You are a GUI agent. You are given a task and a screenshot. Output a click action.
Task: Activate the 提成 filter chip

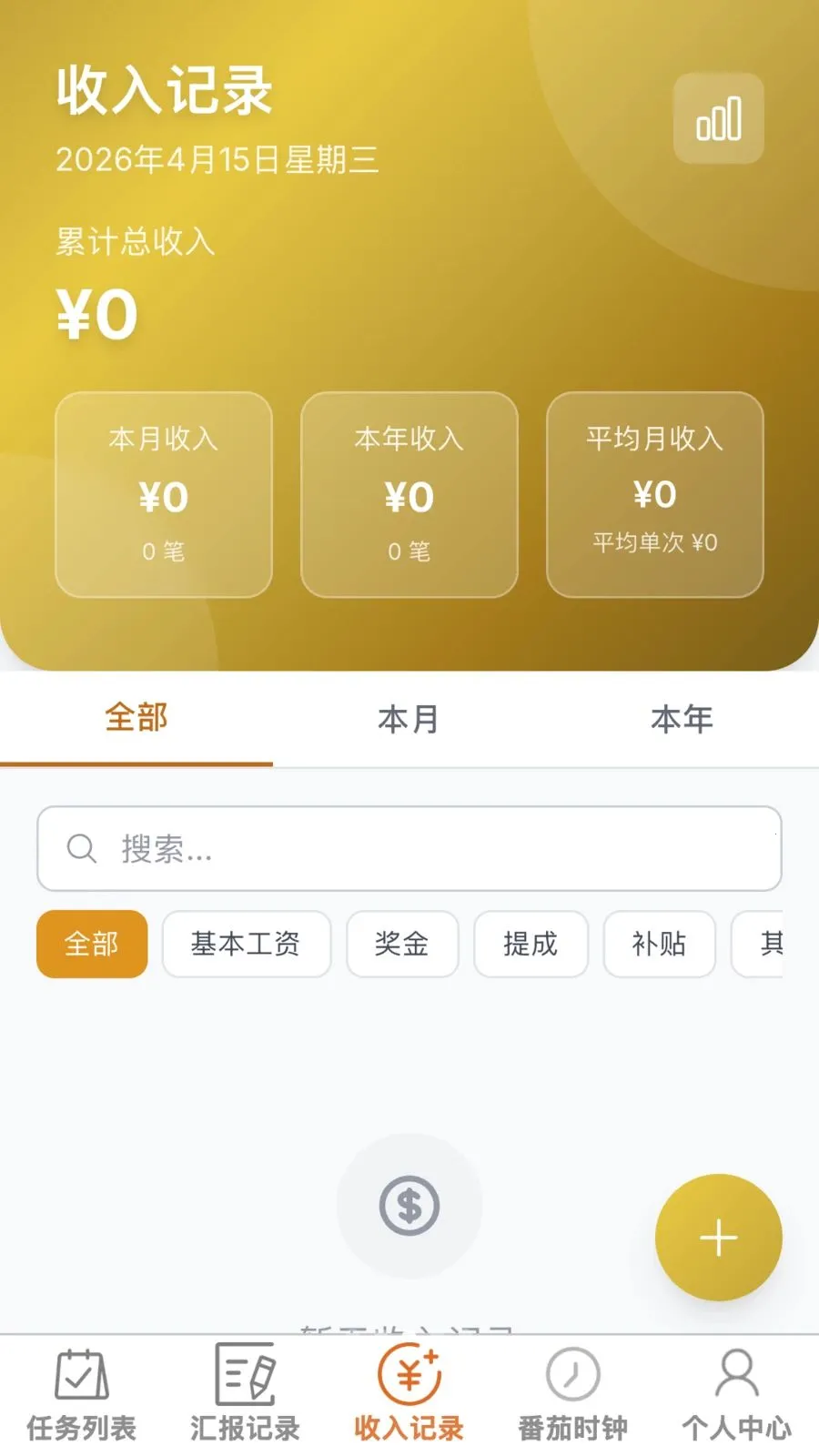pos(531,945)
